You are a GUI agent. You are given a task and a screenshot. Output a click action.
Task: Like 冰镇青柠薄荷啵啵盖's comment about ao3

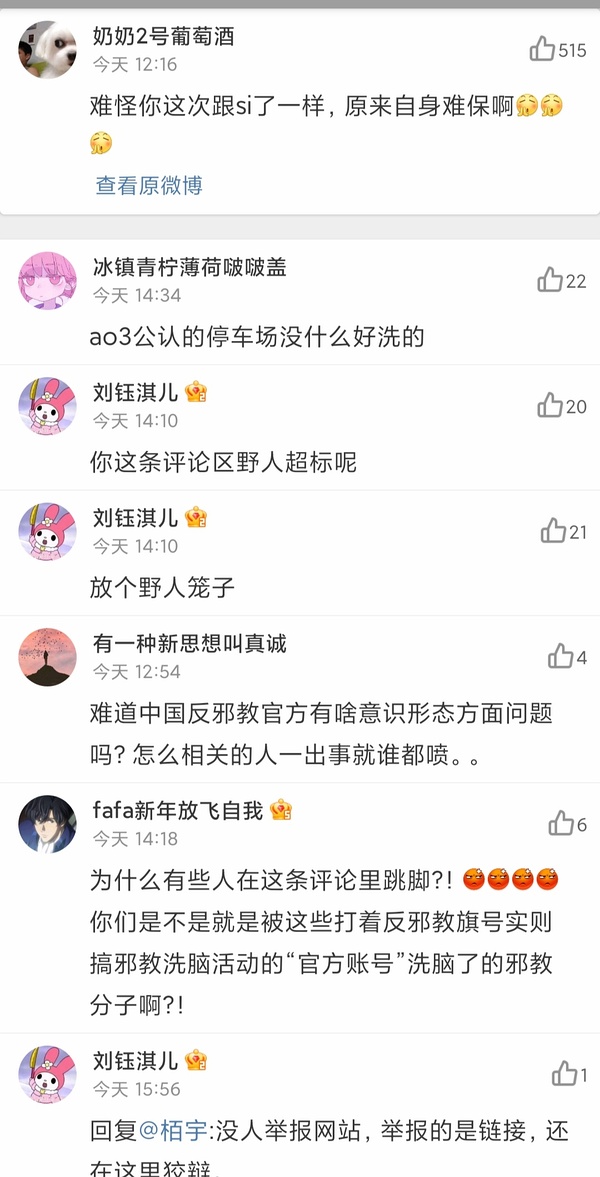tap(550, 281)
